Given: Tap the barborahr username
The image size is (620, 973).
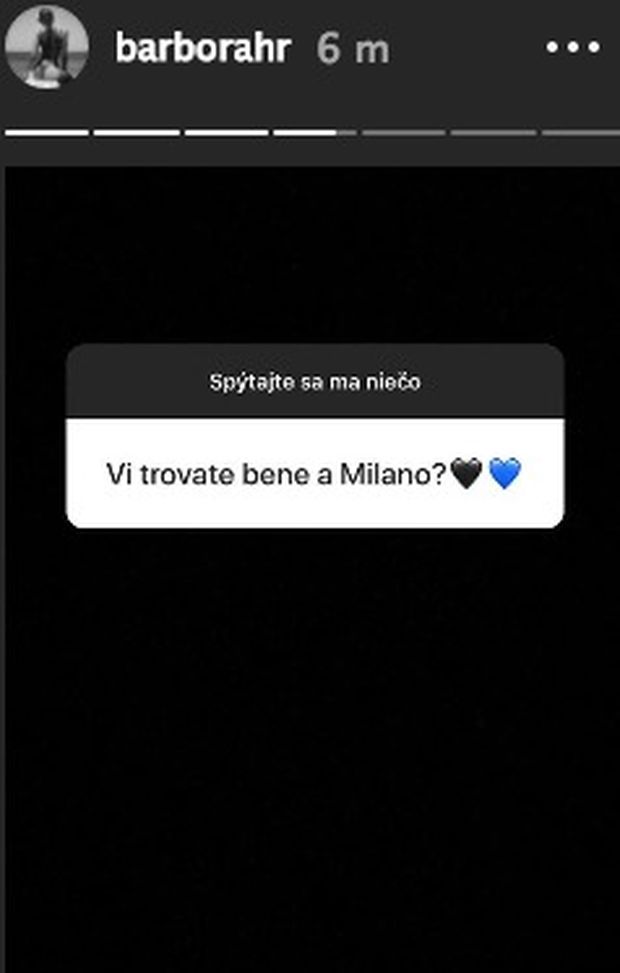Looking at the screenshot, I should coord(203,48).
